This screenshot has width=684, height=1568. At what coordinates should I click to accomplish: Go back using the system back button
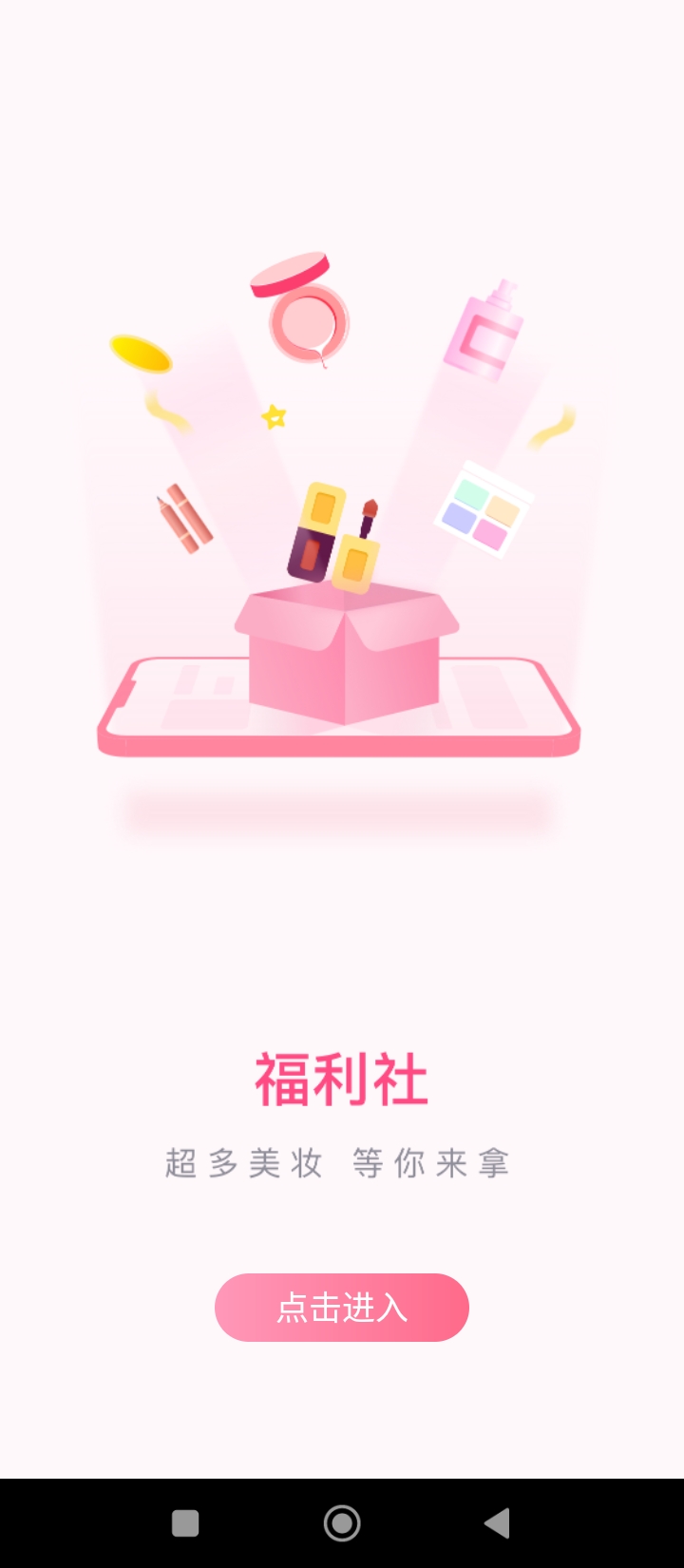(498, 1523)
